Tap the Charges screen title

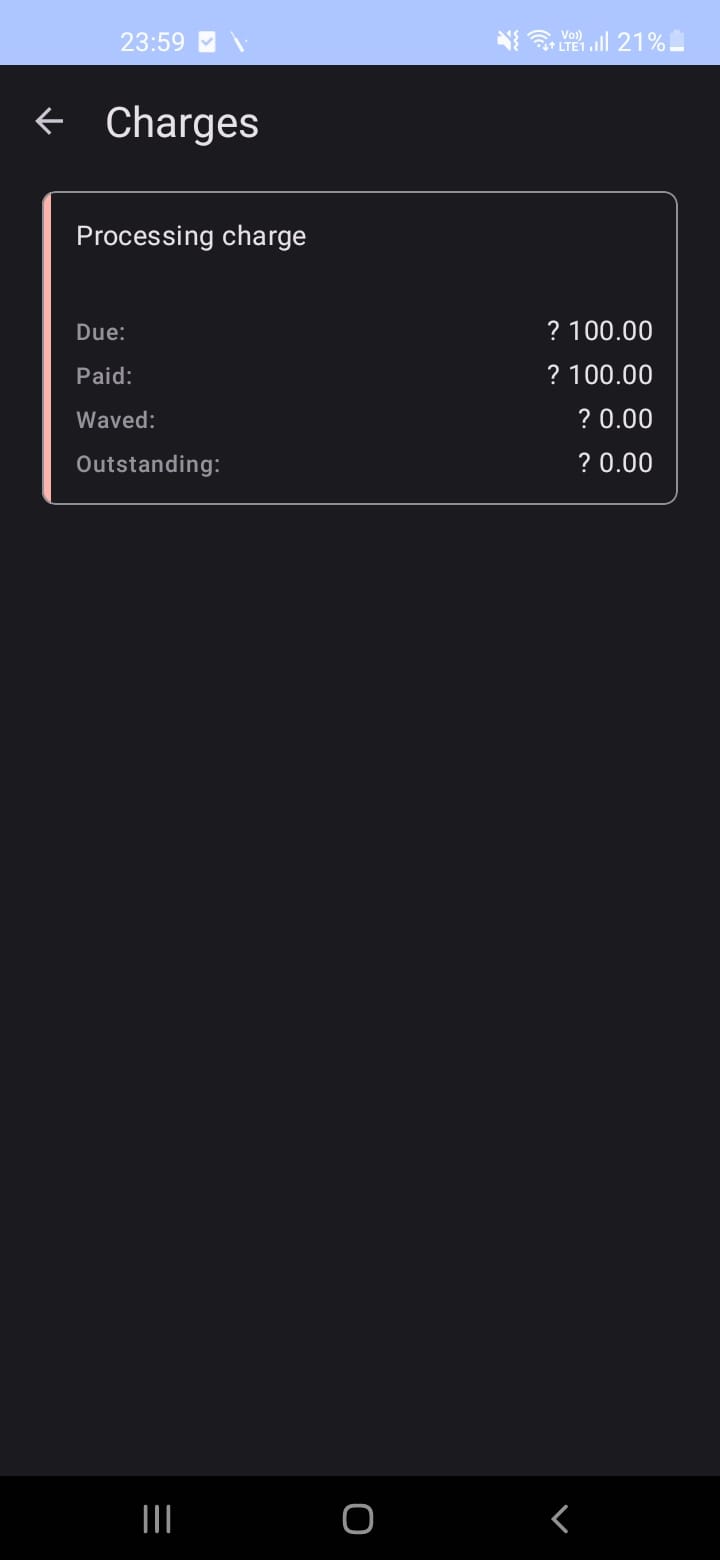coord(182,122)
